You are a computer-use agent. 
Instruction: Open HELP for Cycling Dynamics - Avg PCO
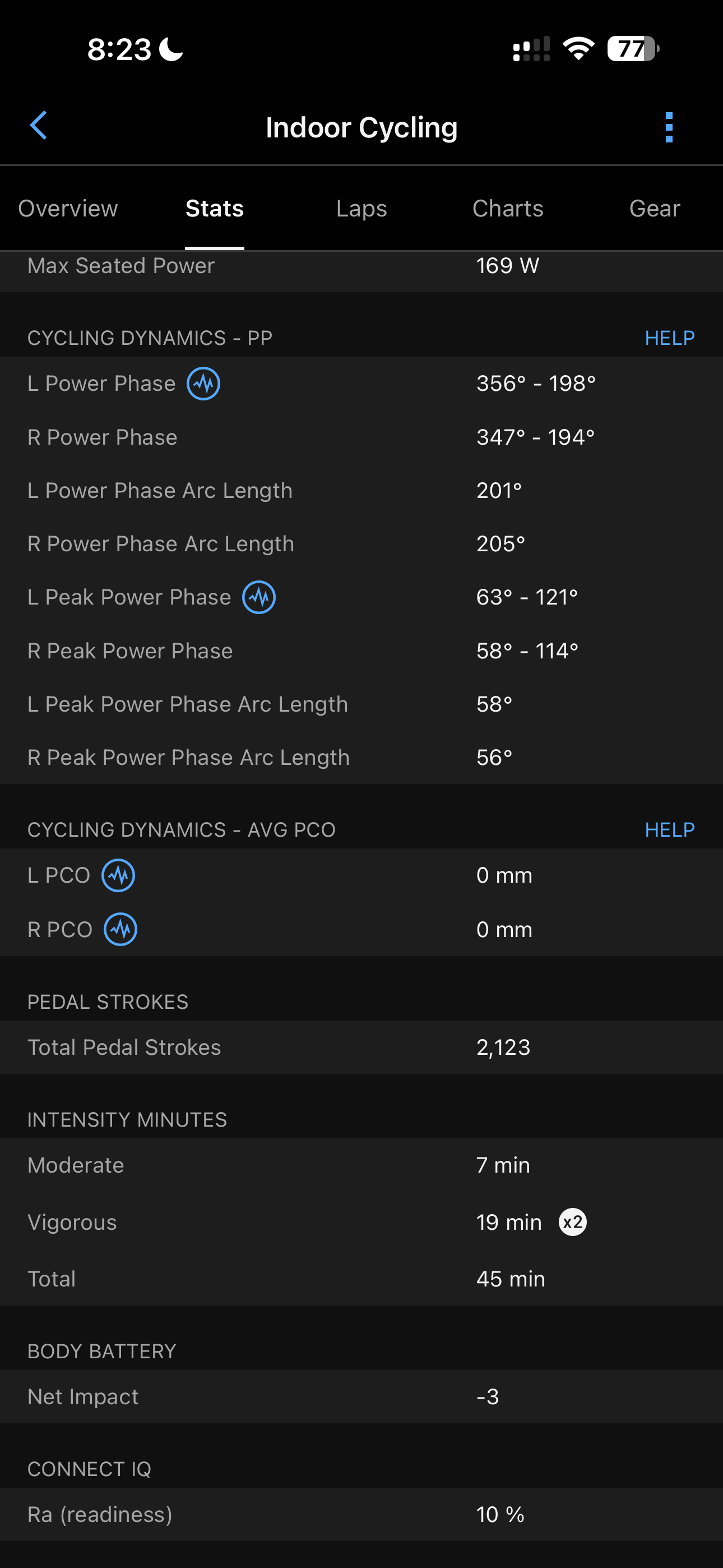pyautogui.click(x=669, y=829)
